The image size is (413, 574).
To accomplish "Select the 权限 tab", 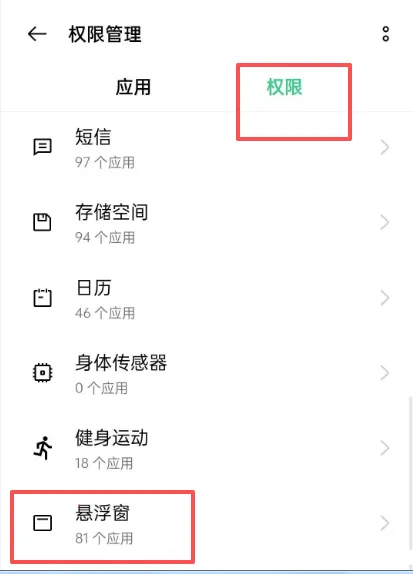I will coord(284,87).
